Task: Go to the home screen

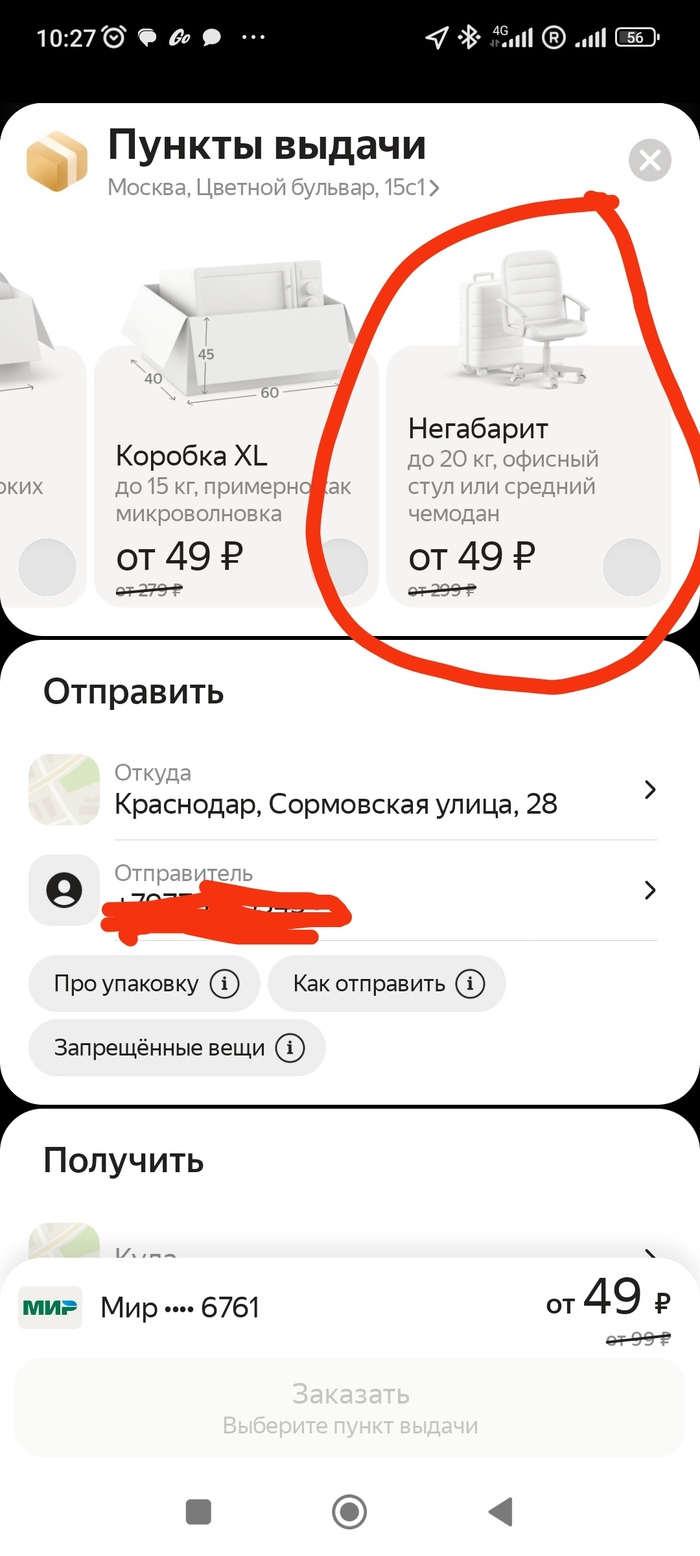Action: (349, 1511)
